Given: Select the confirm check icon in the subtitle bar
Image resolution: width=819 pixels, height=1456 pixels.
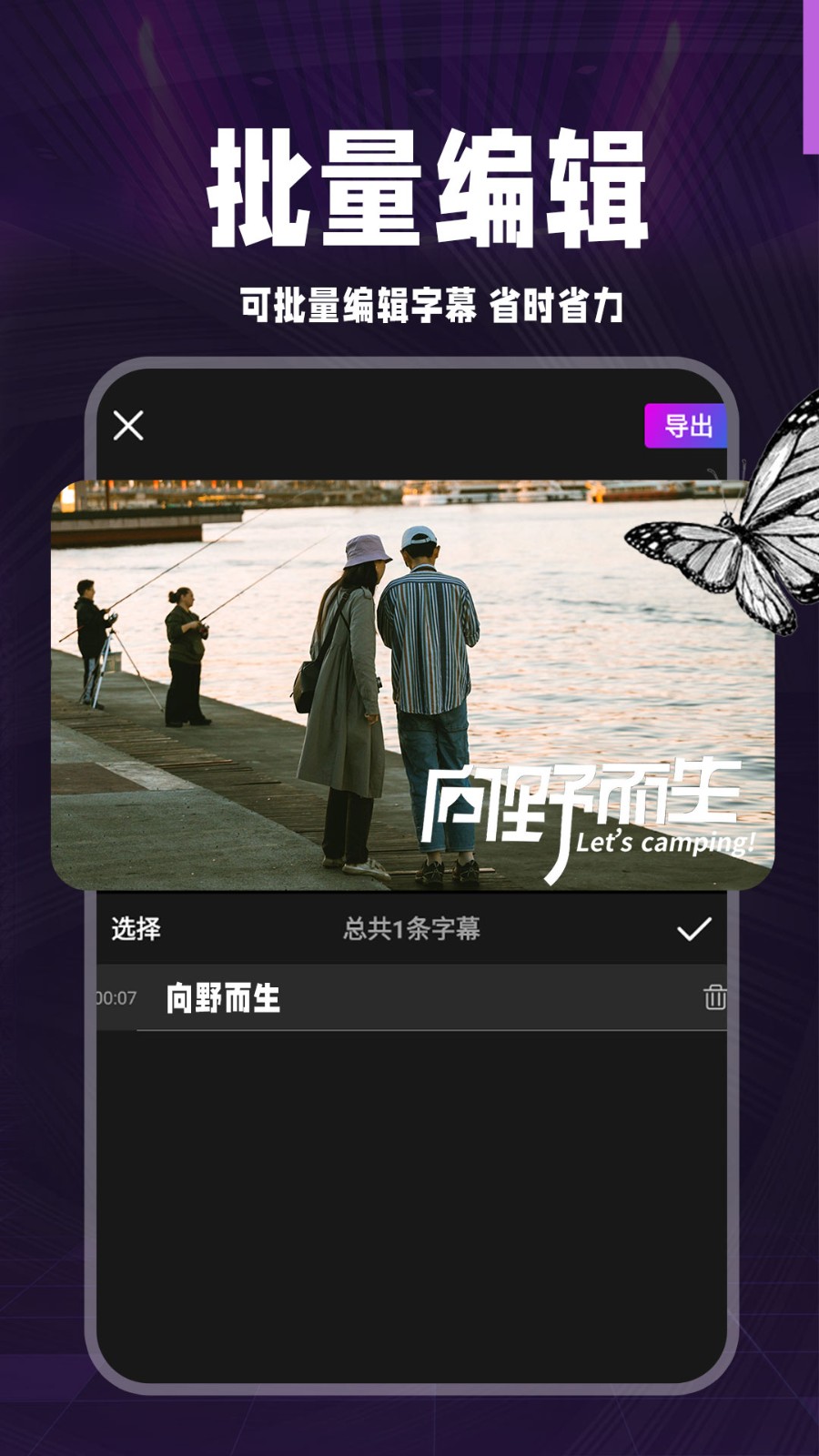Looking at the screenshot, I should coord(693,929).
